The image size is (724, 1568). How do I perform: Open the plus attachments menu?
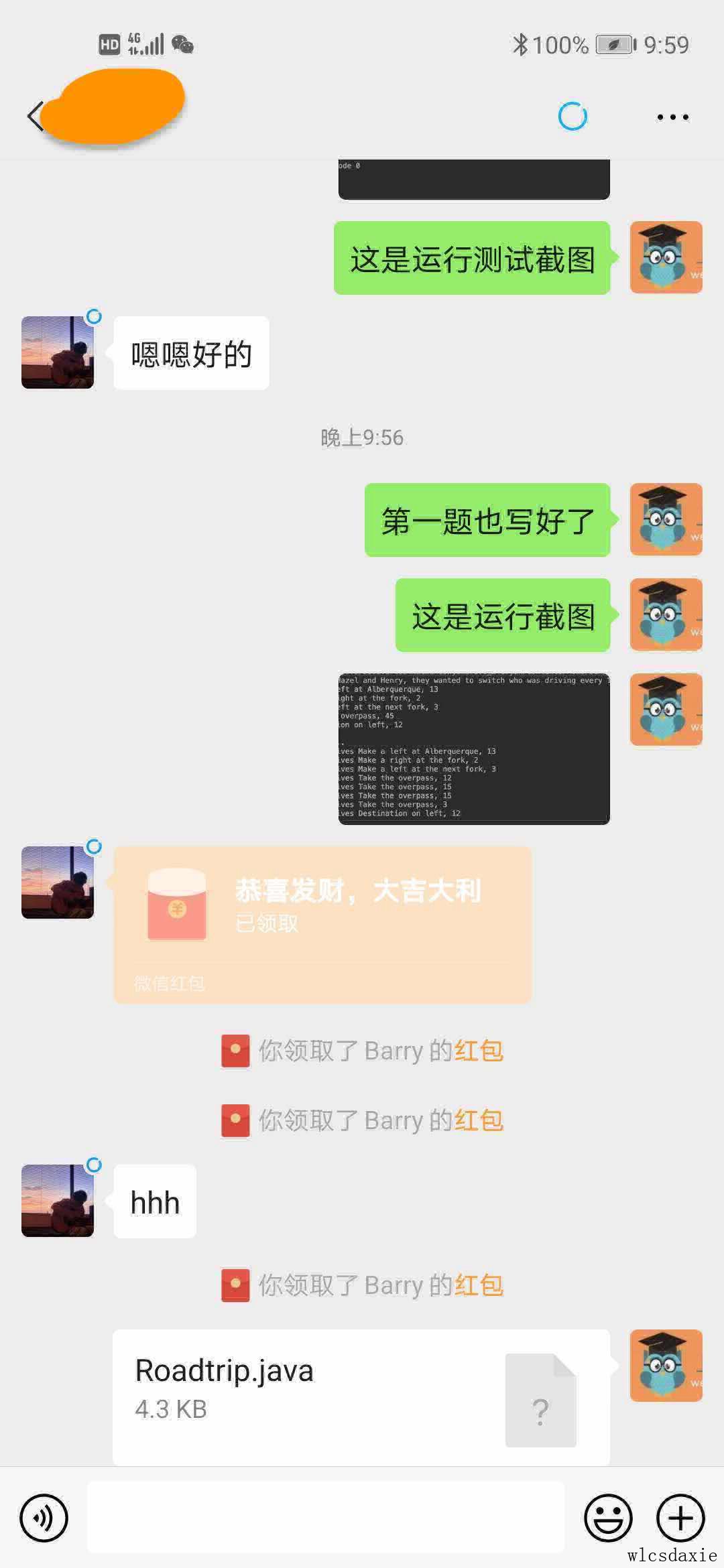coord(680,1518)
